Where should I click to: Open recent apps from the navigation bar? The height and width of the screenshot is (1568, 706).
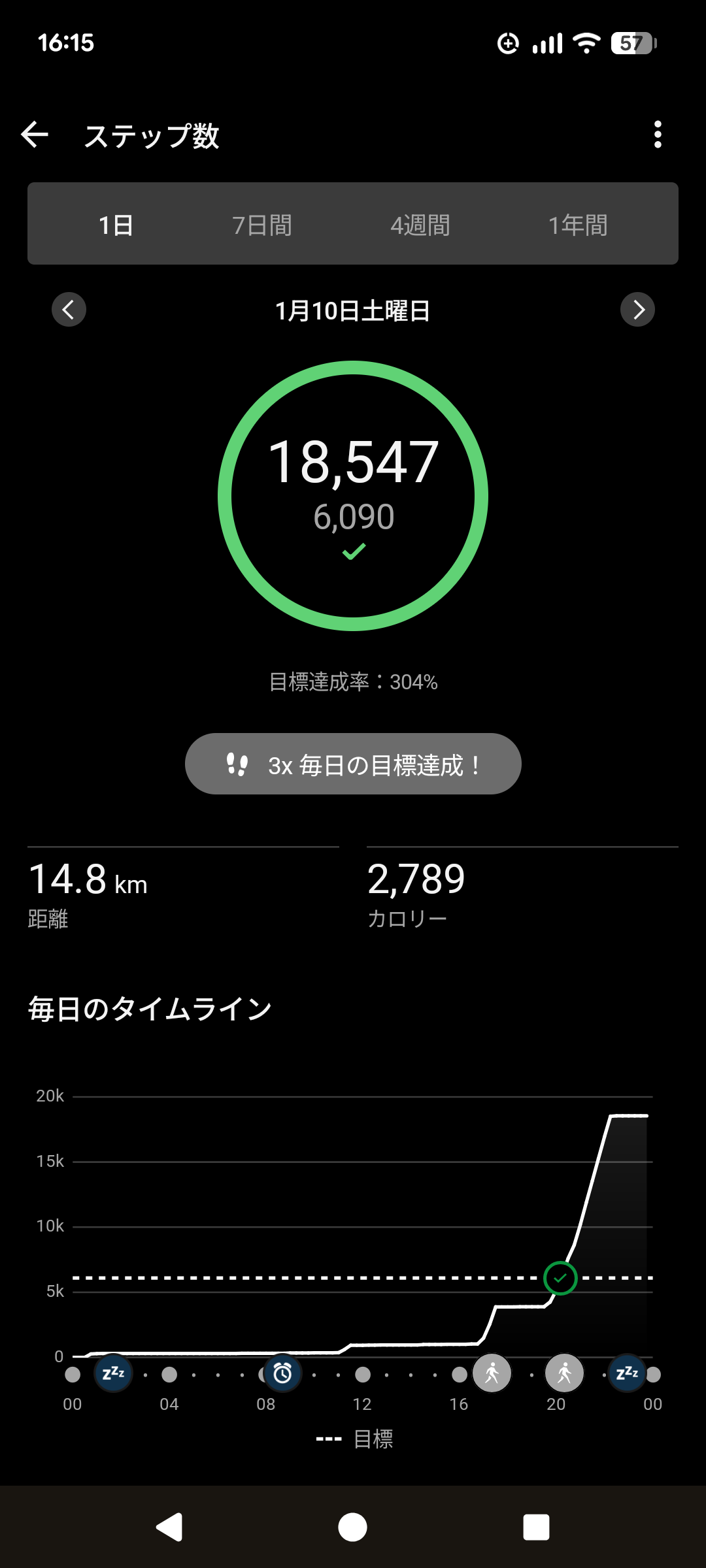click(536, 1527)
